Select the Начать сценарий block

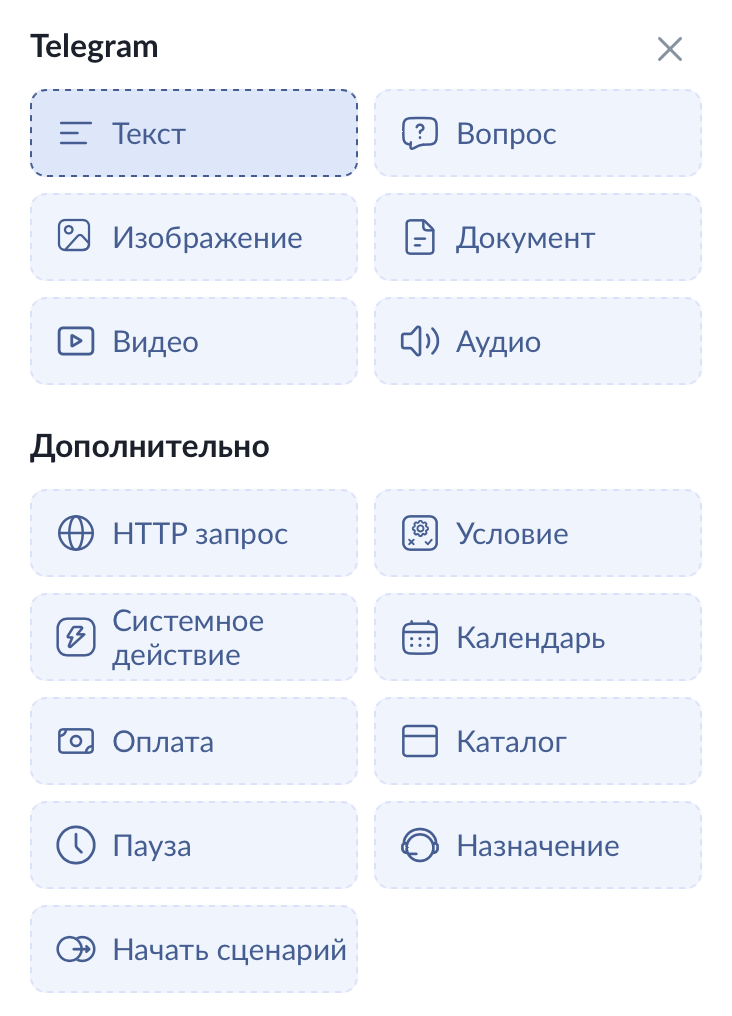coord(194,948)
